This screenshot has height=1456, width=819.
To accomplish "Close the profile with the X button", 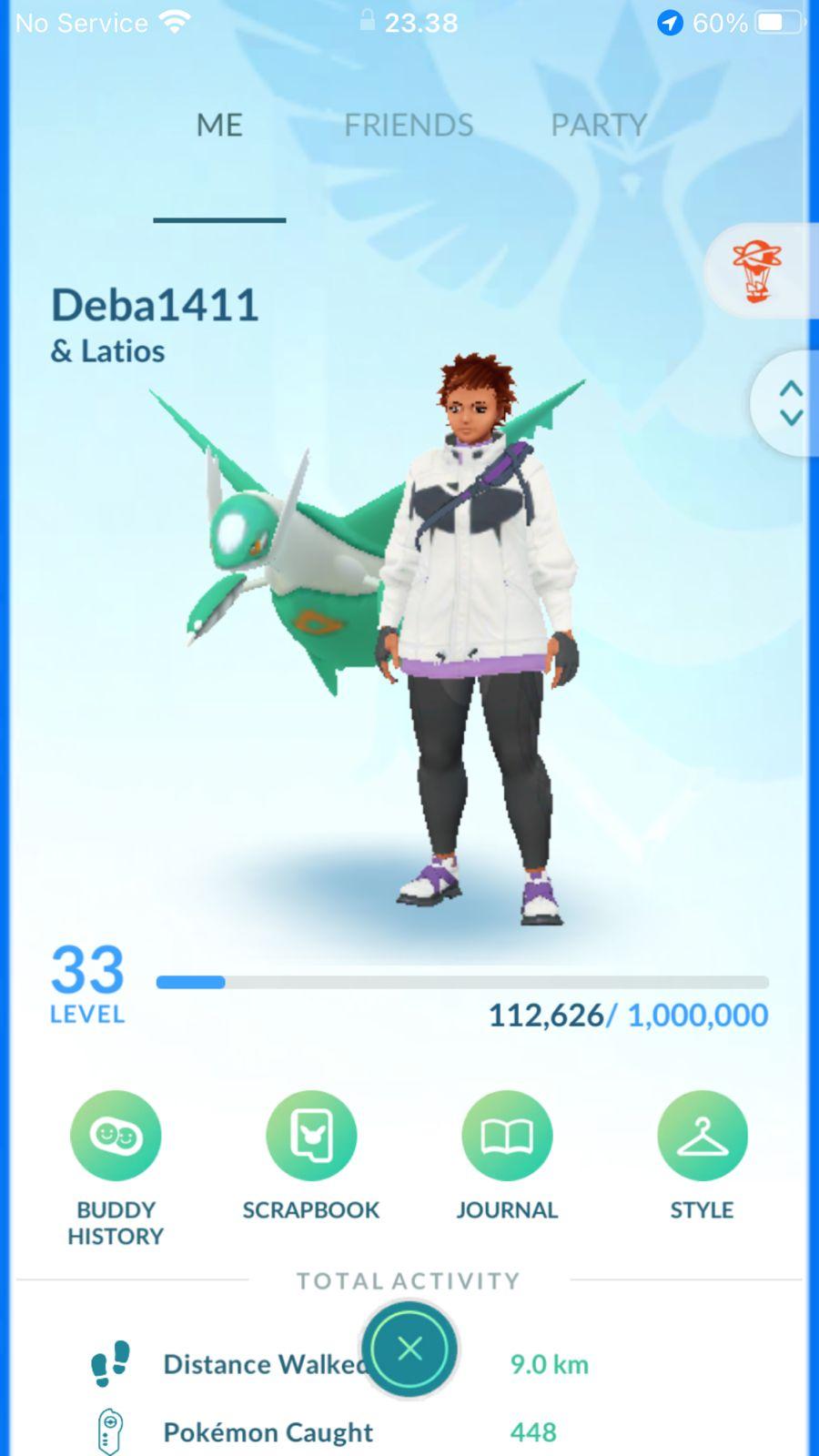I will click(x=409, y=1349).
